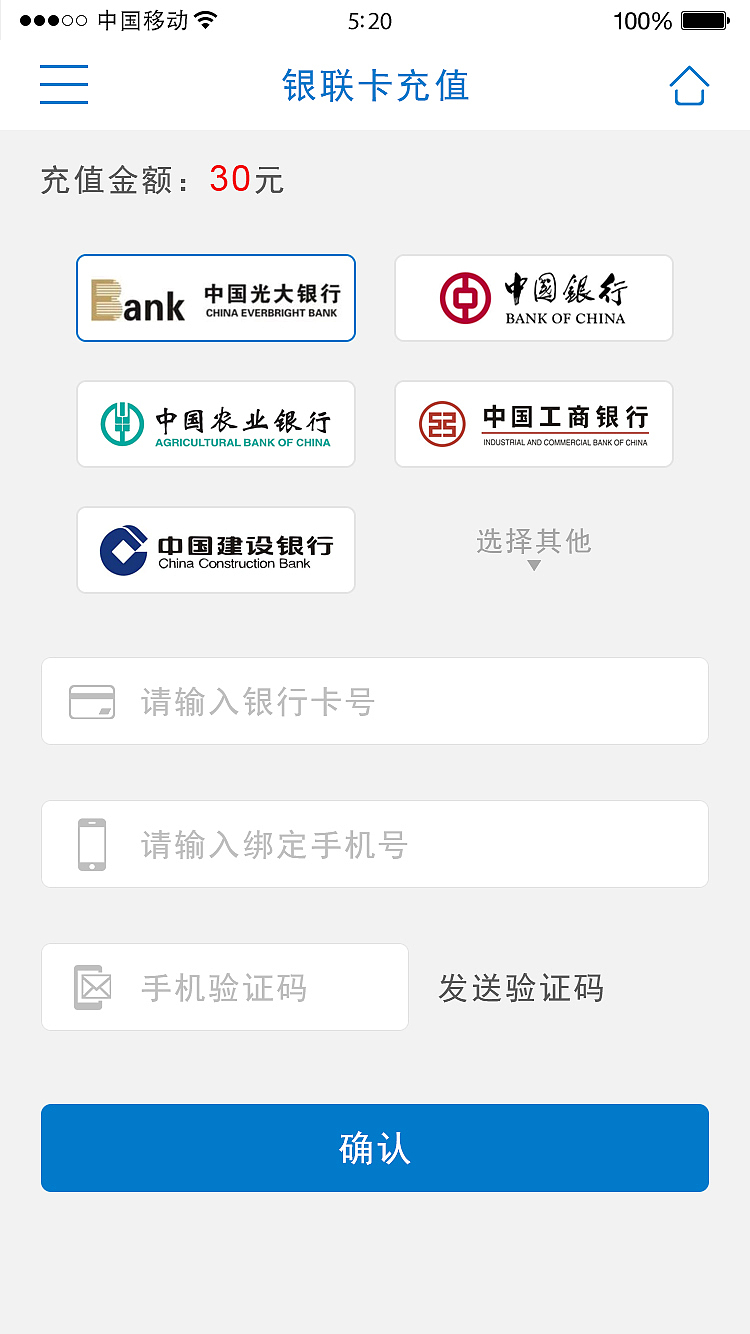Viewport: 750px width, 1334px height.
Task: Open the hamburger menu
Action: [63, 85]
